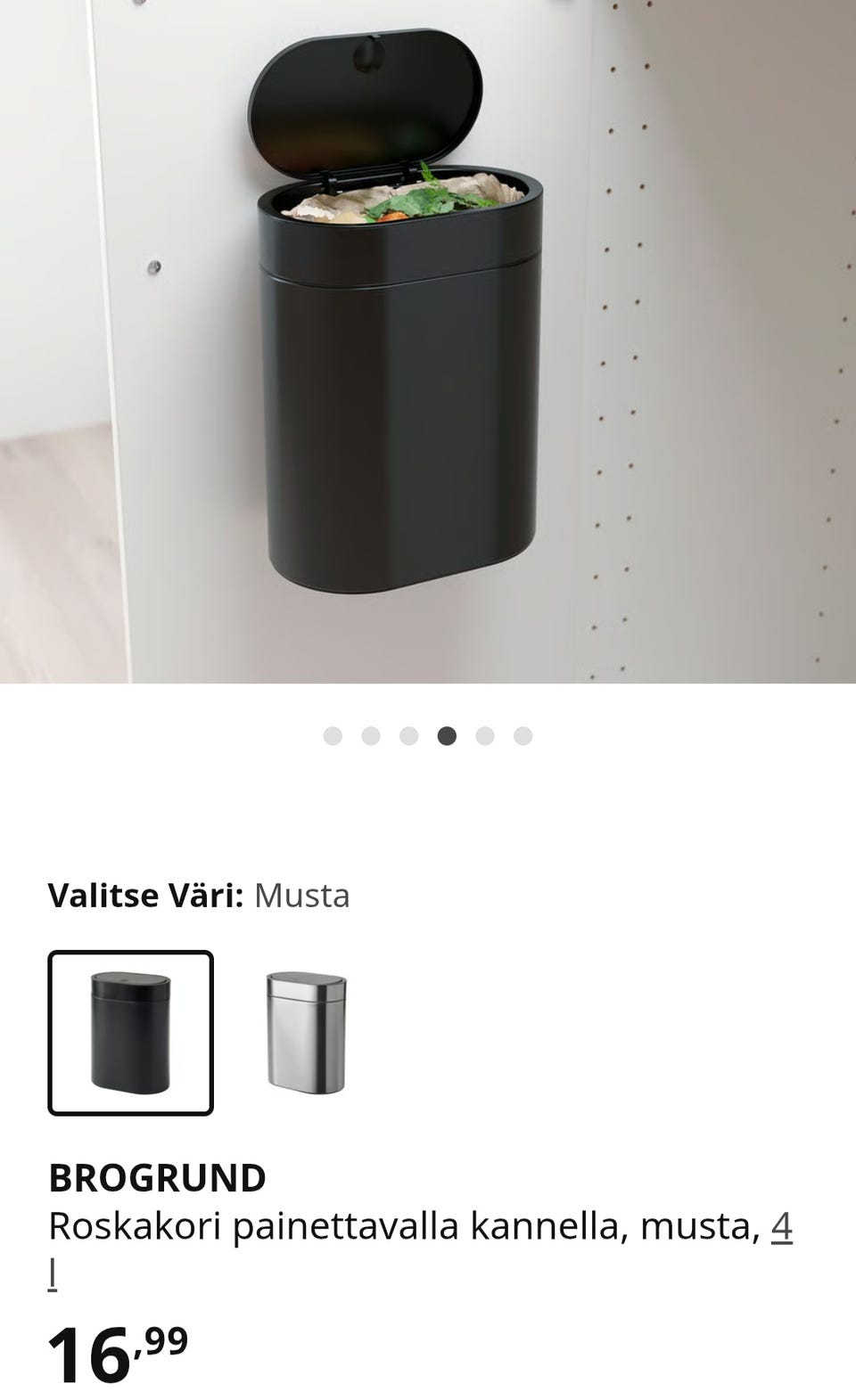Click the Musta color value text
The height and width of the screenshot is (1400, 856).
tap(301, 896)
